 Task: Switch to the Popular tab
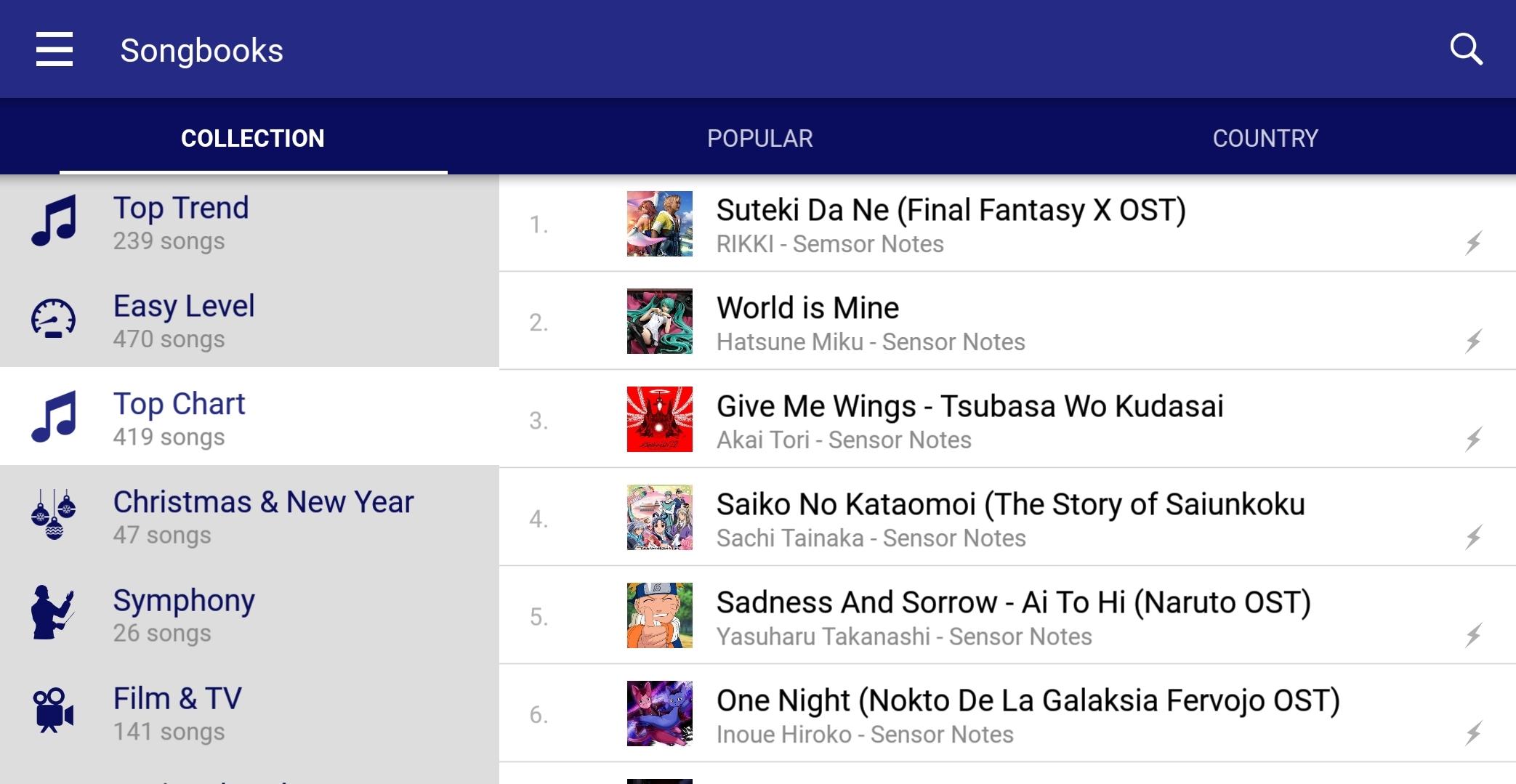759,138
